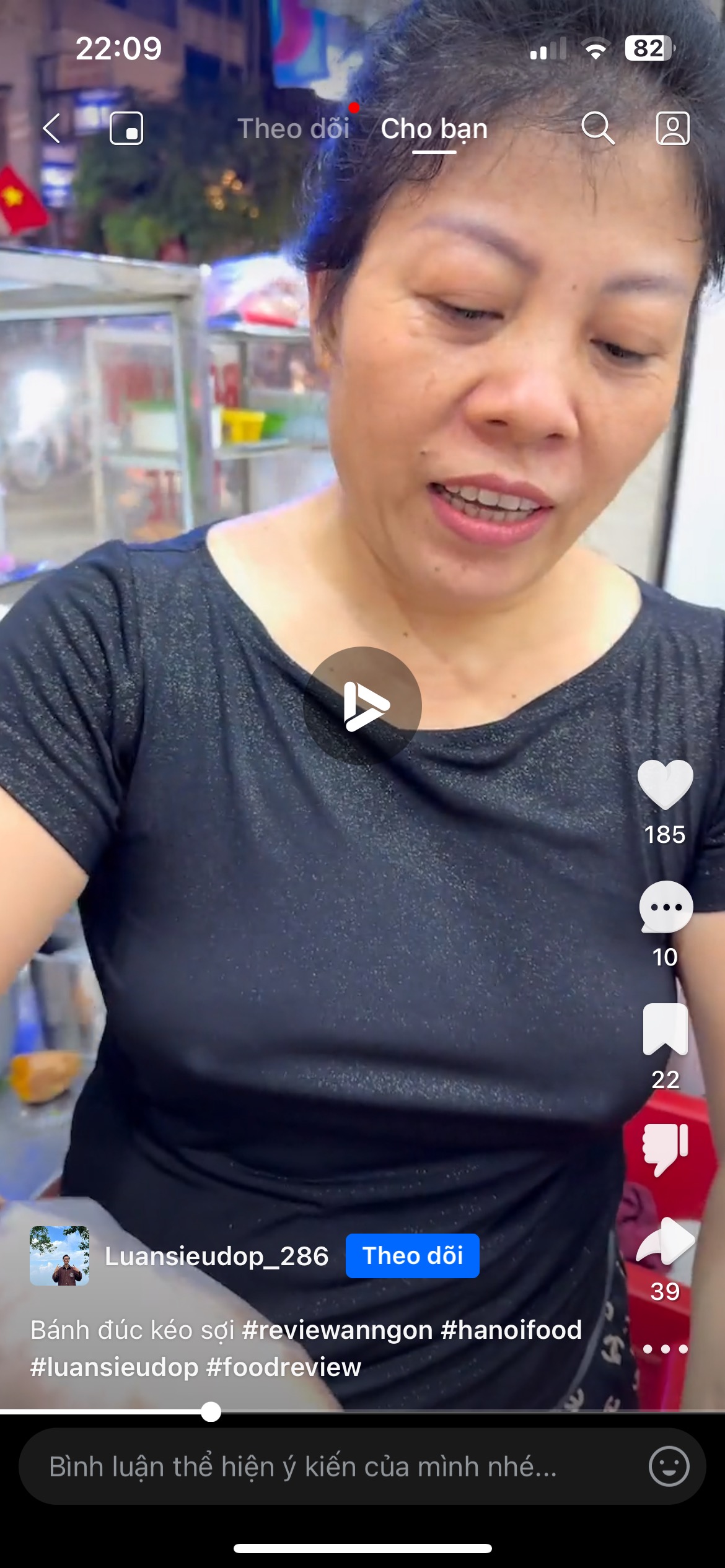Viewport: 725px width, 1568px height.
Task: Switch to the Theo dõi tab
Action: (x=294, y=129)
